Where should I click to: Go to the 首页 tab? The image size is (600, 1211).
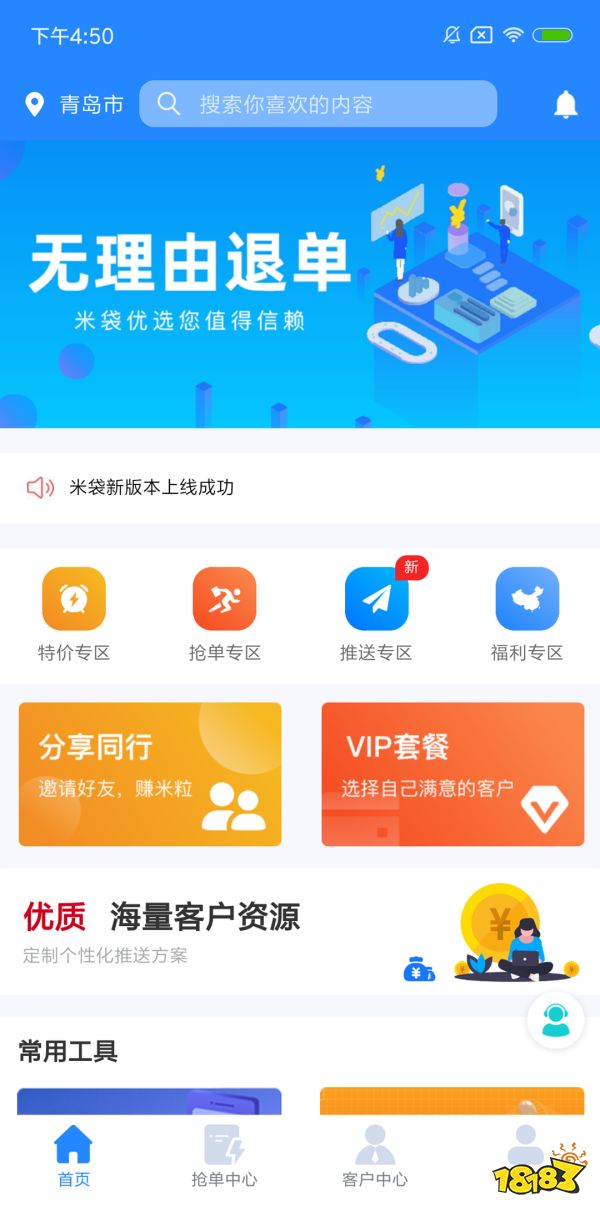pos(73,1156)
